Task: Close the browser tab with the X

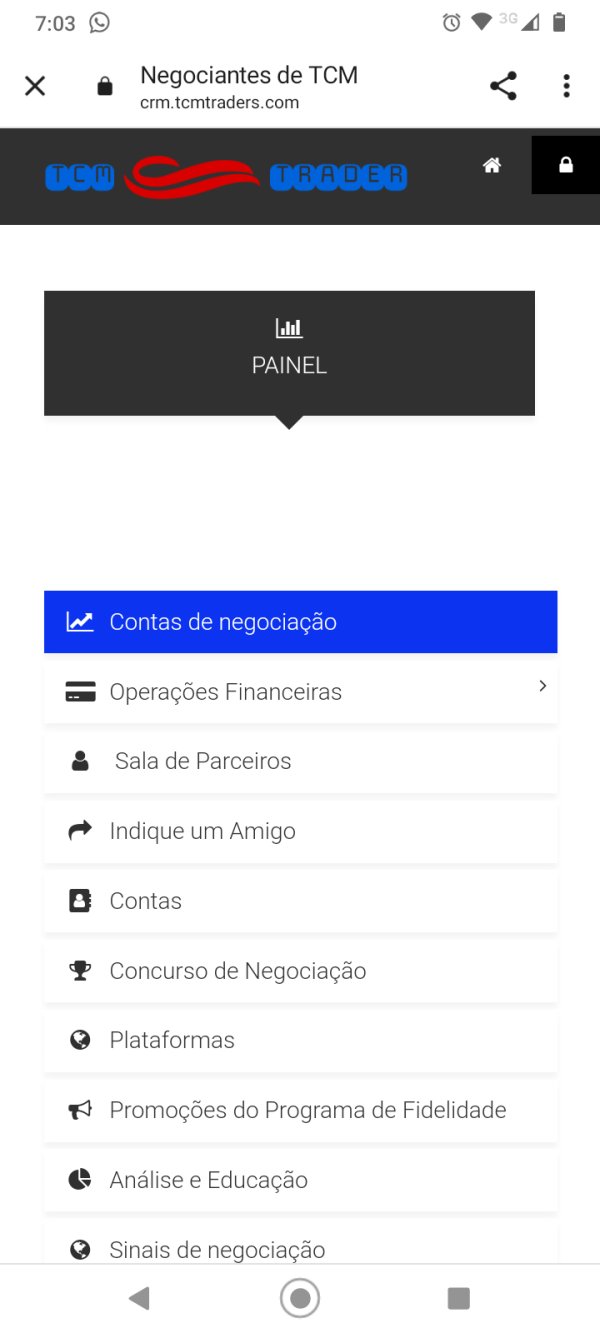Action: point(35,86)
